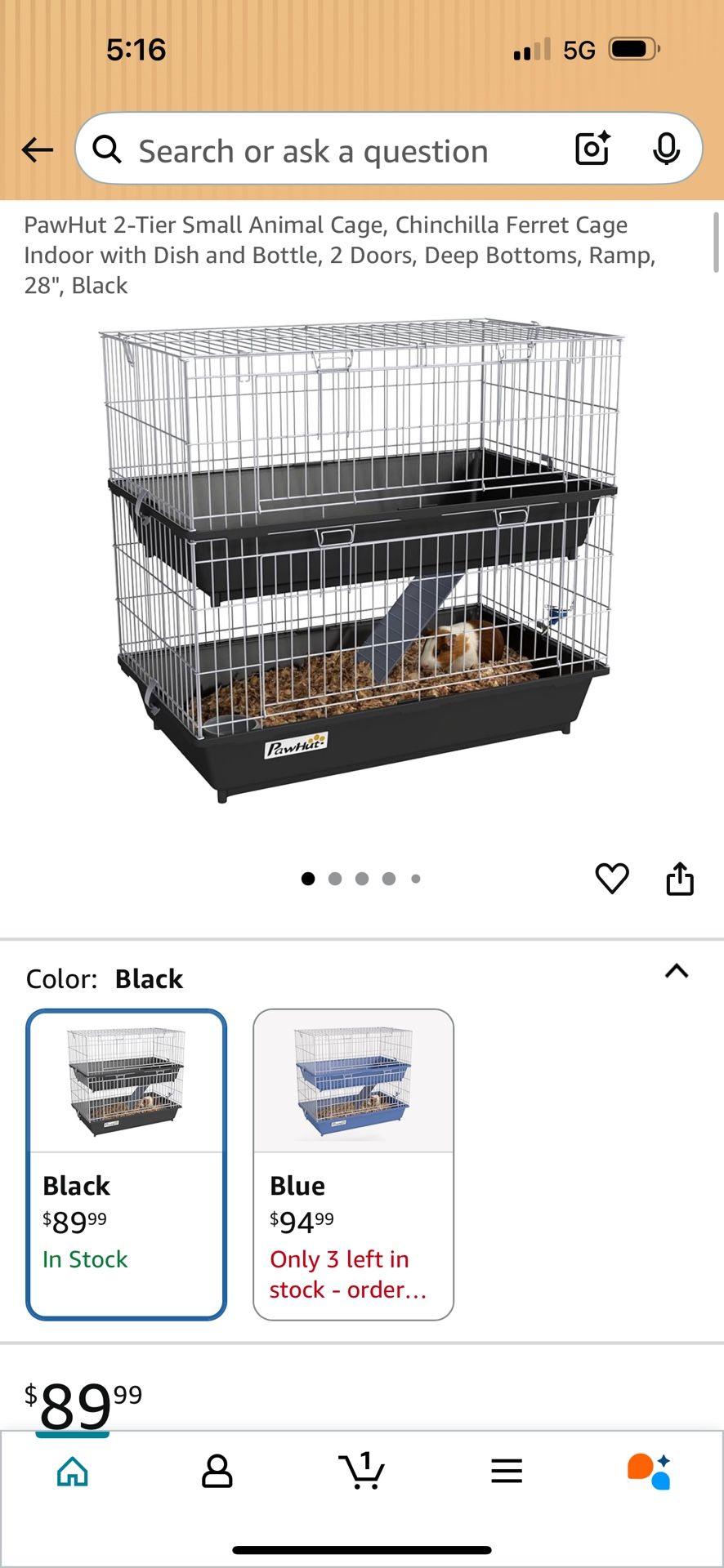Share this product listing
The image size is (724, 1568).
[x=680, y=879]
